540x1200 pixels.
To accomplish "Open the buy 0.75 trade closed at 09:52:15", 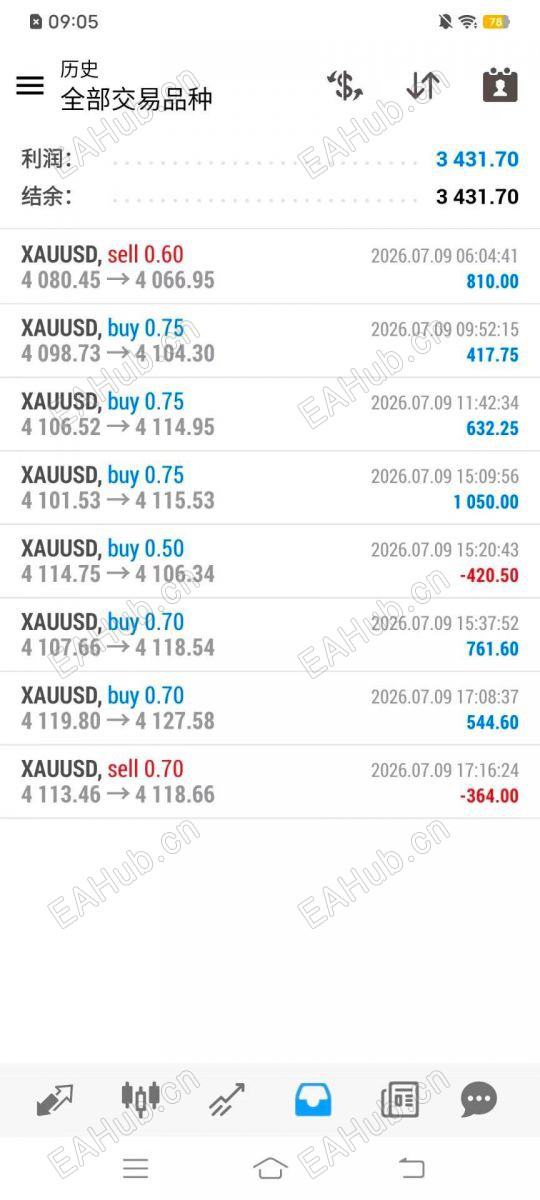I will point(270,341).
